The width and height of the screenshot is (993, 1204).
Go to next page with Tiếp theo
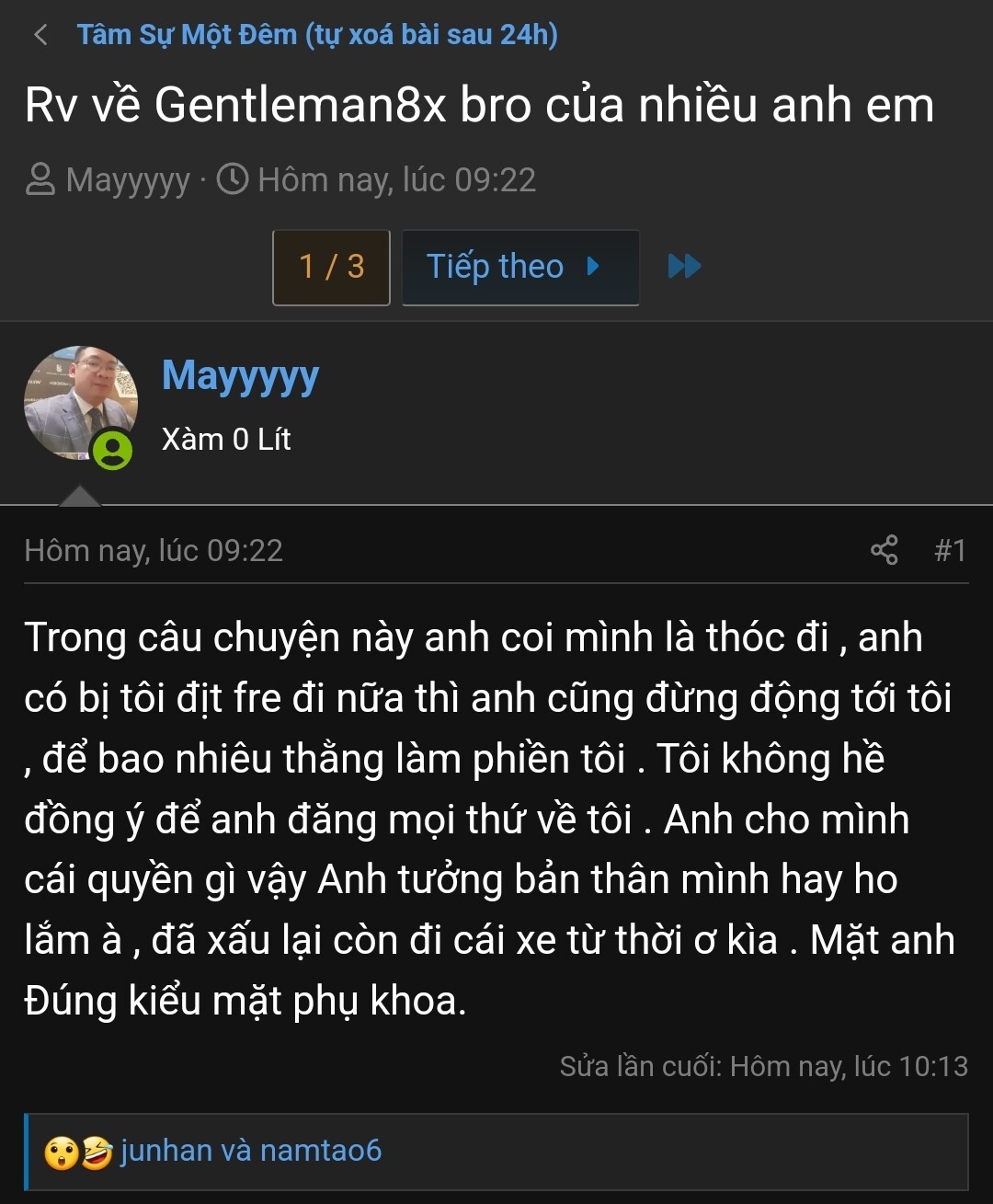[x=519, y=267]
